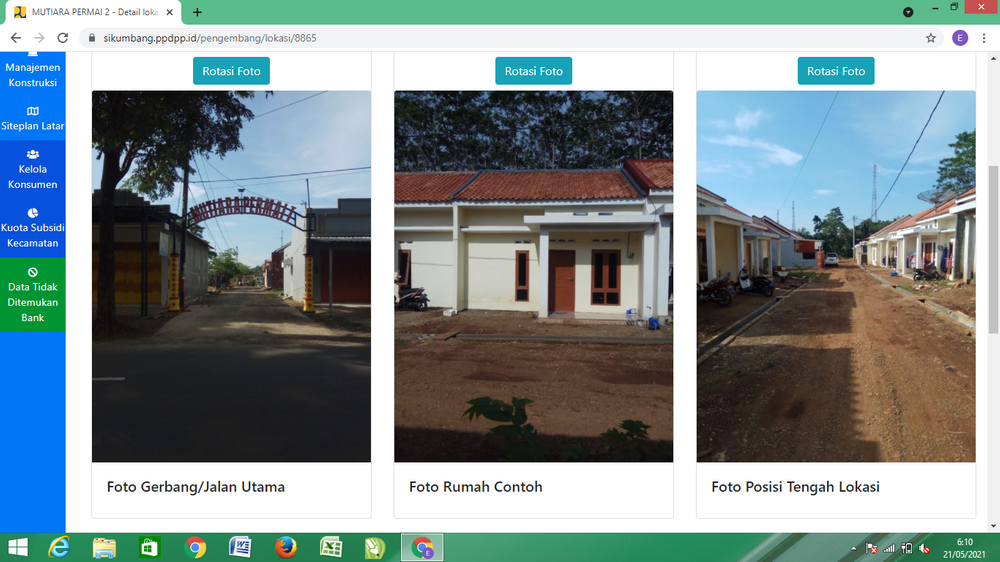The width and height of the screenshot is (1000, 562).
Task: Reload the current page
Action: (x=62, y=38)
